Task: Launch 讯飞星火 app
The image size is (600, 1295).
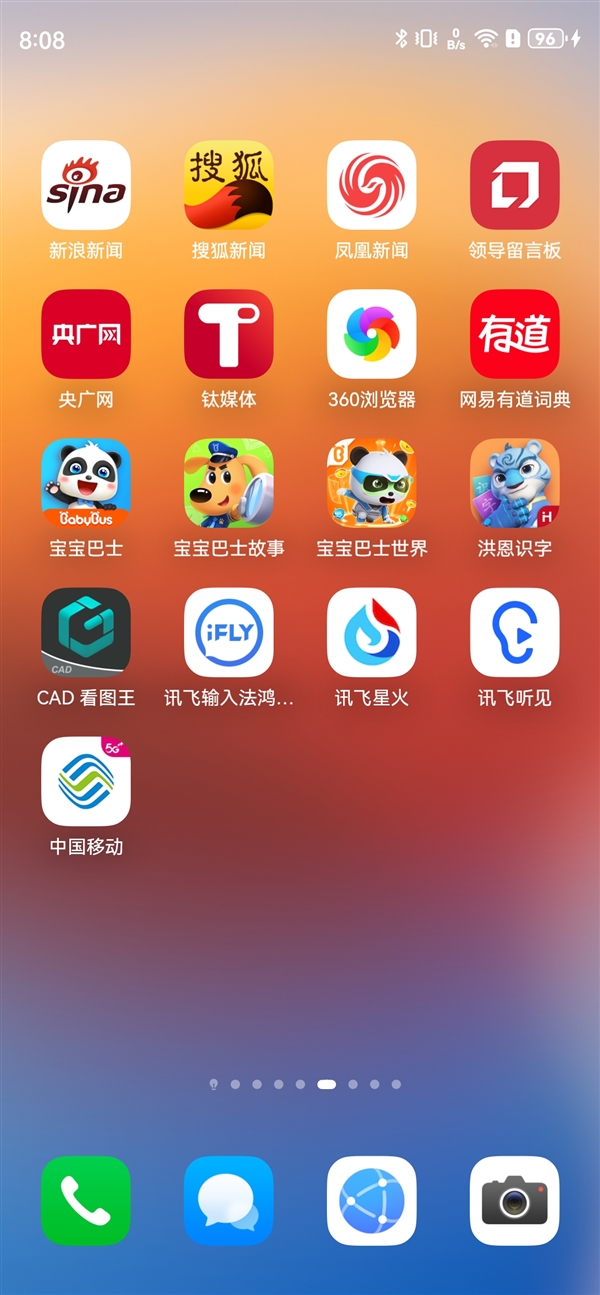Action: [372, 632]
